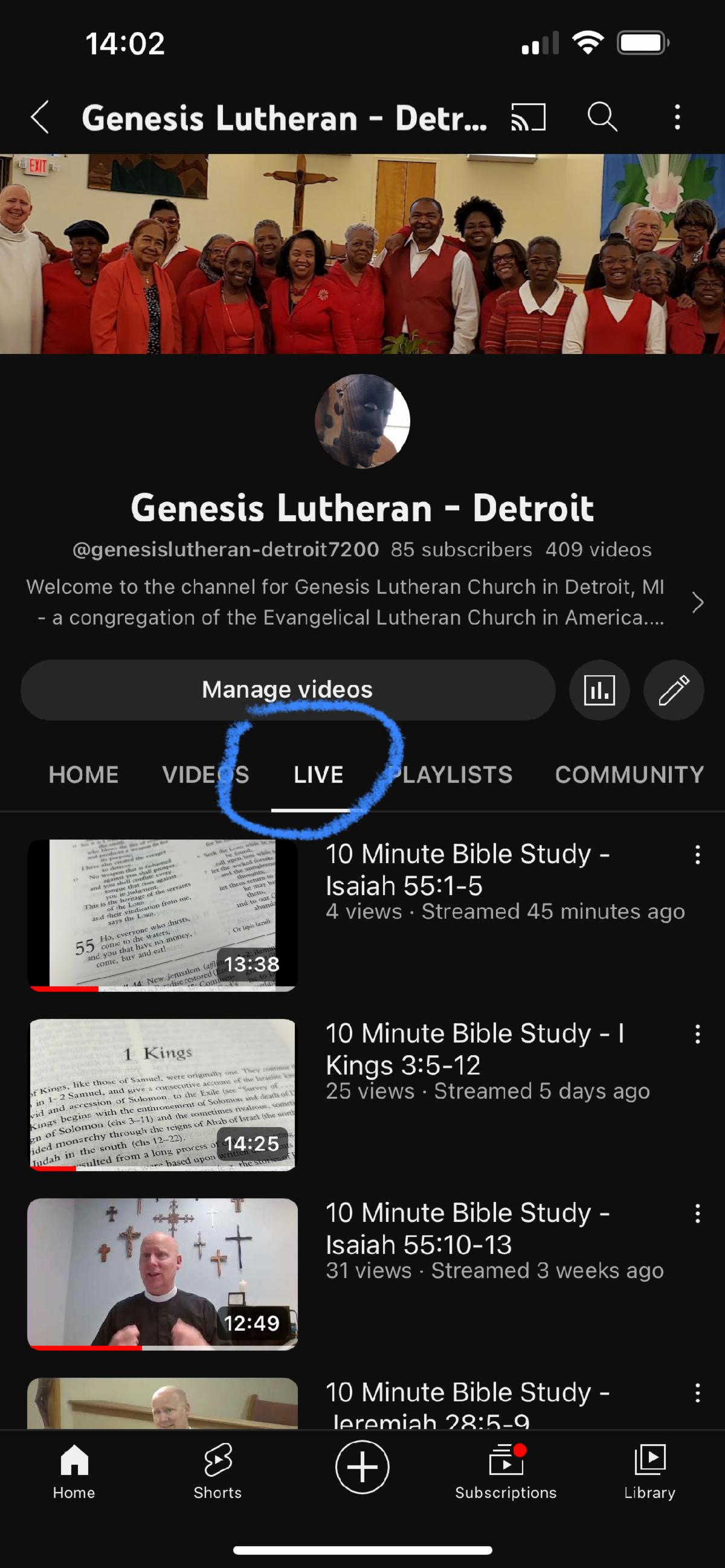Viewport: 725px width, 1568px height.
Task: Show more options for I Kings 3:5-12
Action: (x=698, y=1034)
